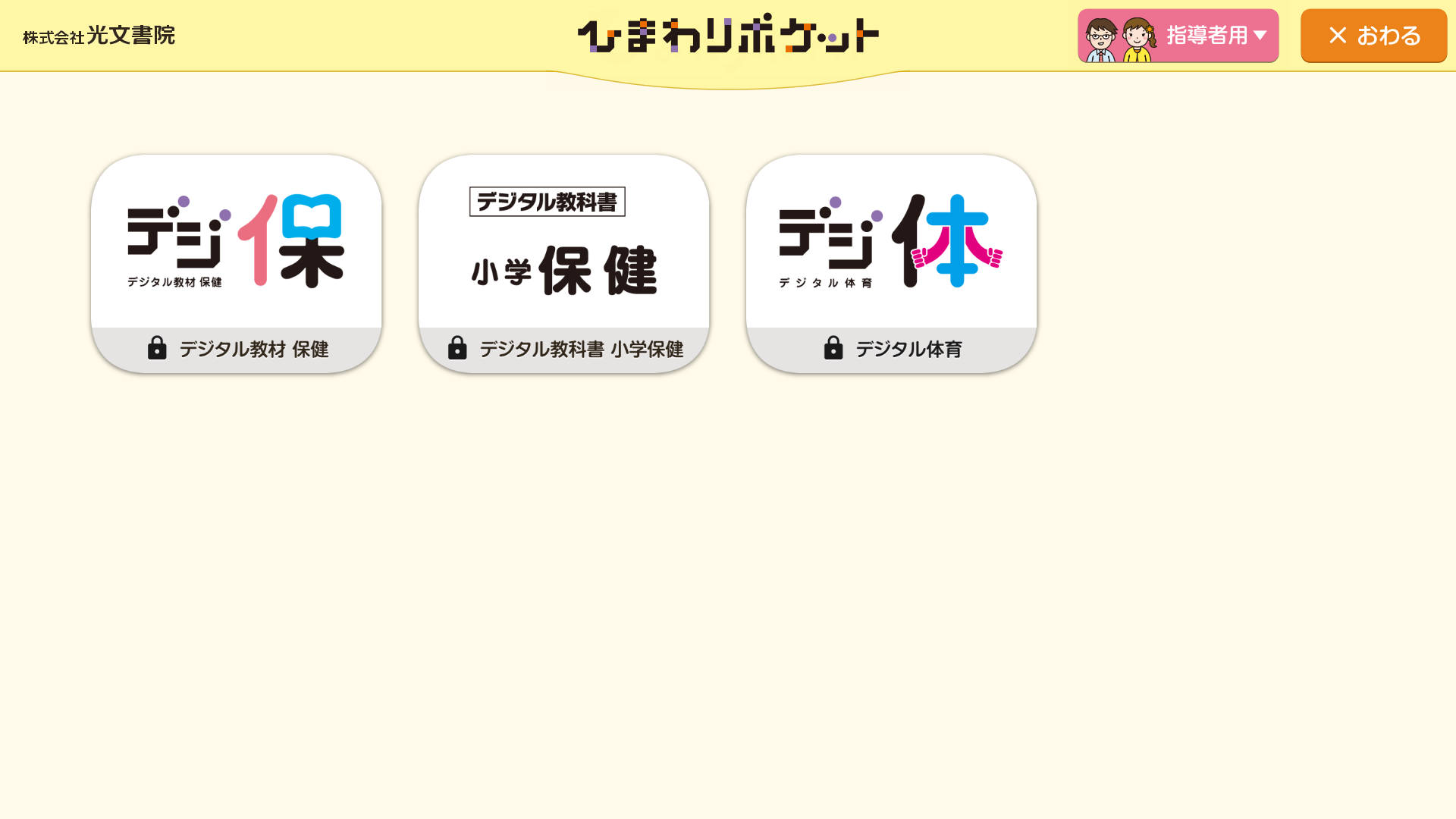Launch the デジタル体育 tile
Screen dimensions: 1456x819
point(891,263)
